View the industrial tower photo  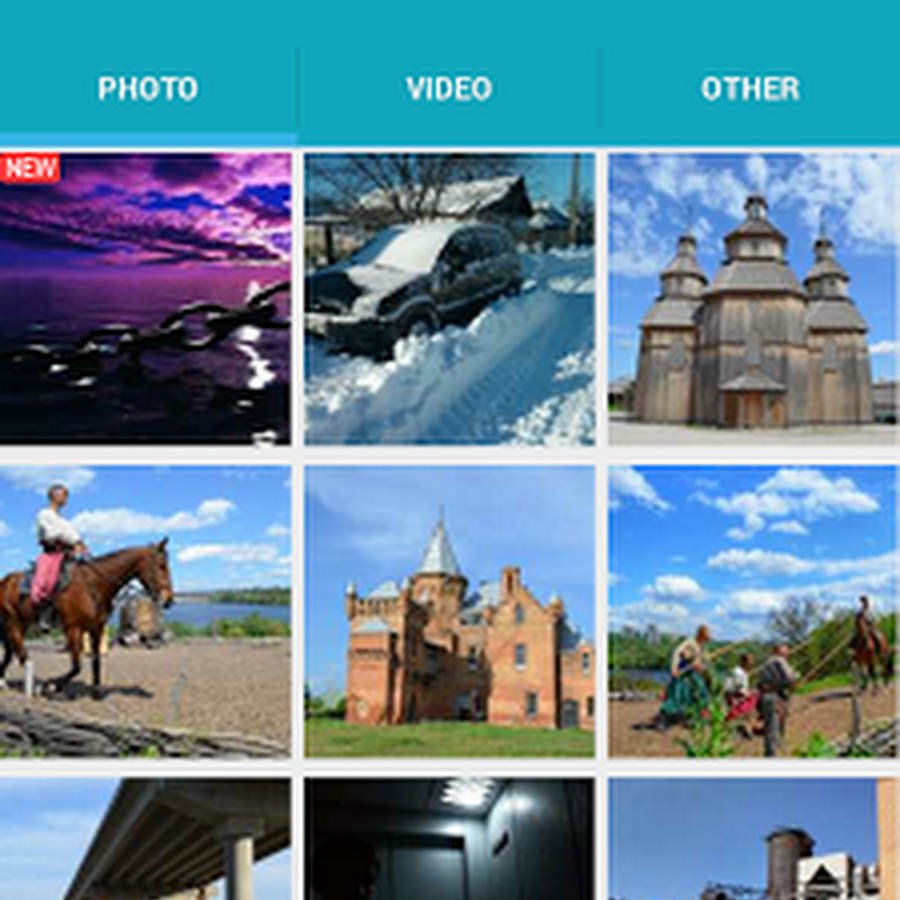[752, 840]
